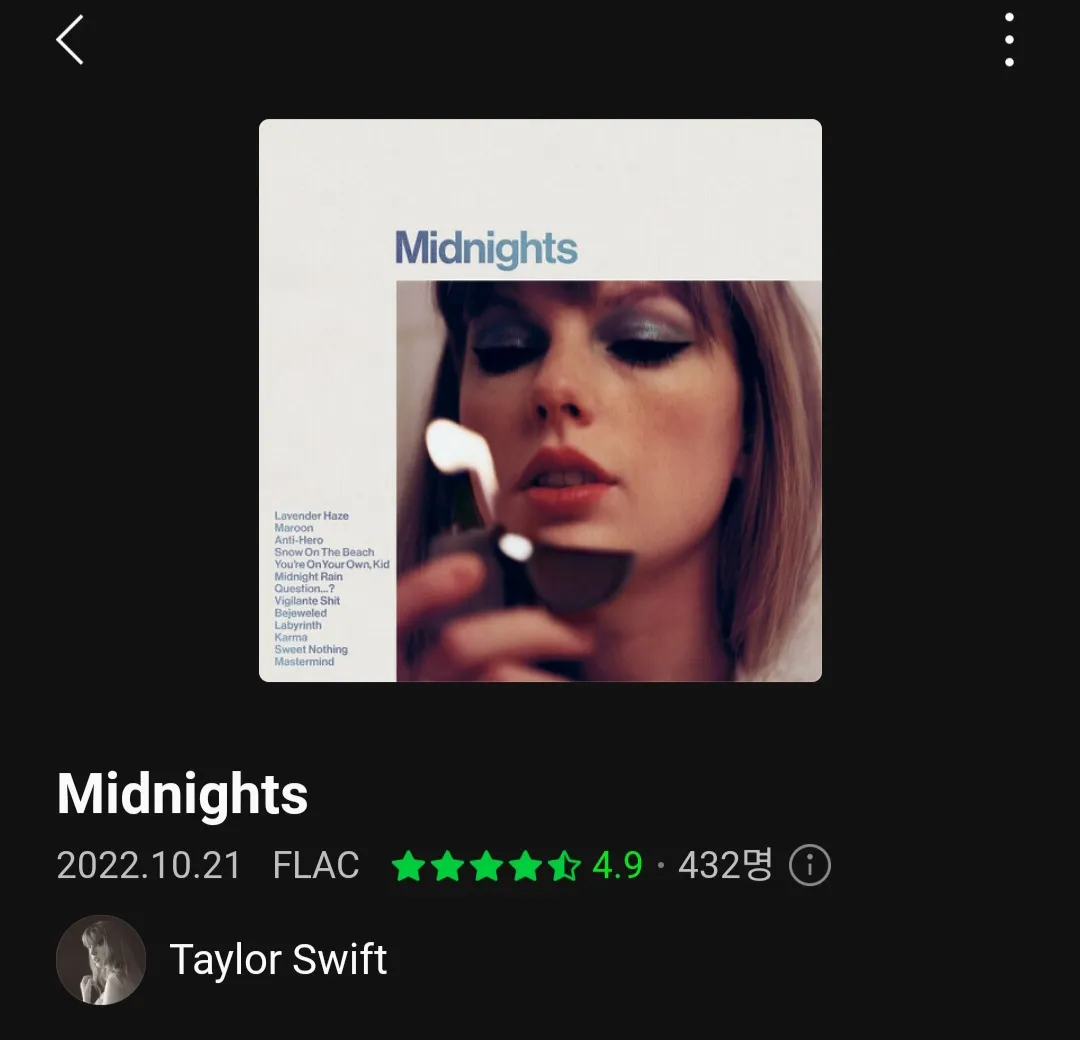This screenshot has width=1080, height=1040.
Task: Open the three-dot overflow menu
Action: [1009, 41]
